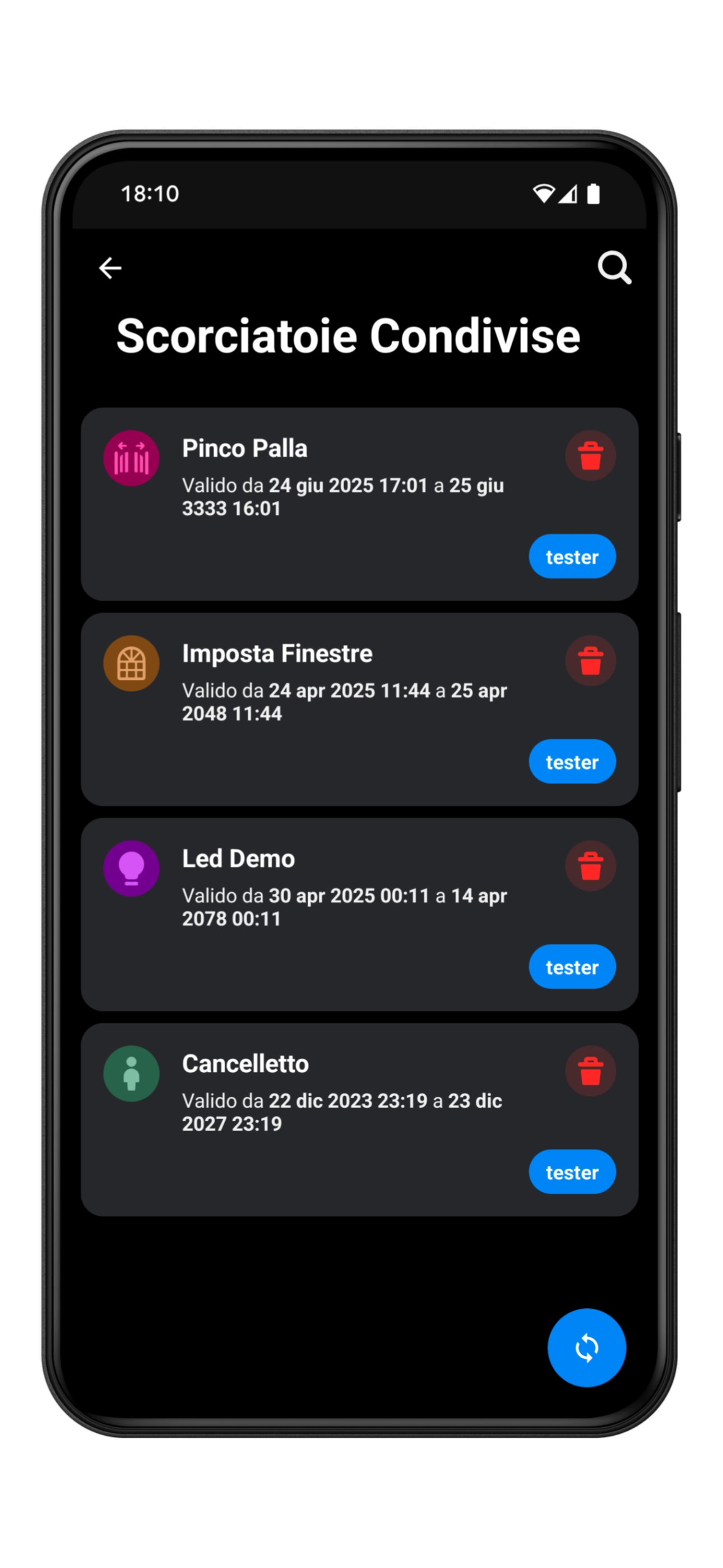The height and width of the screenshot is (1568, 723).
Task: Refresh the list with the sync button
Action: pos(587,1348)
